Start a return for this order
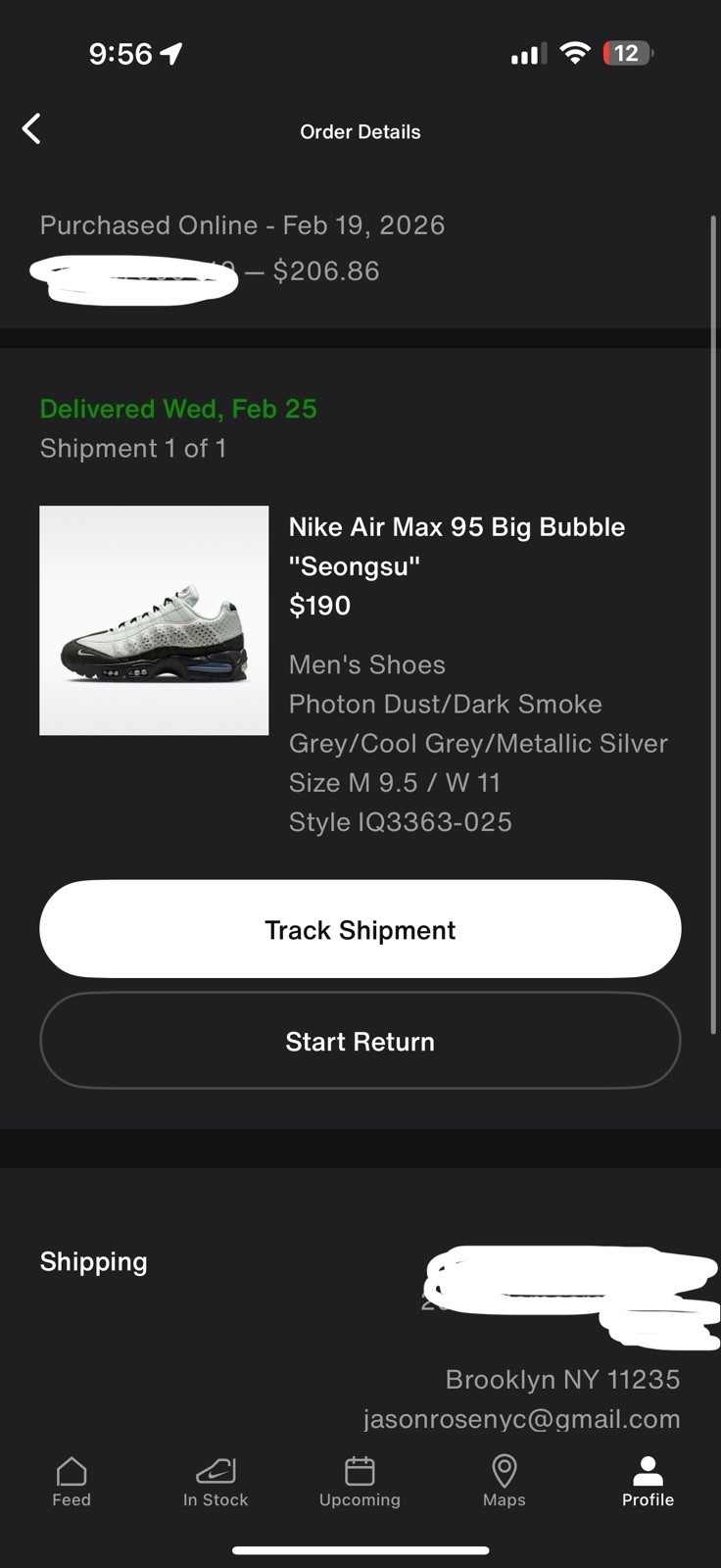This screenshot has height=1568, width=721. click(360, 1041)
